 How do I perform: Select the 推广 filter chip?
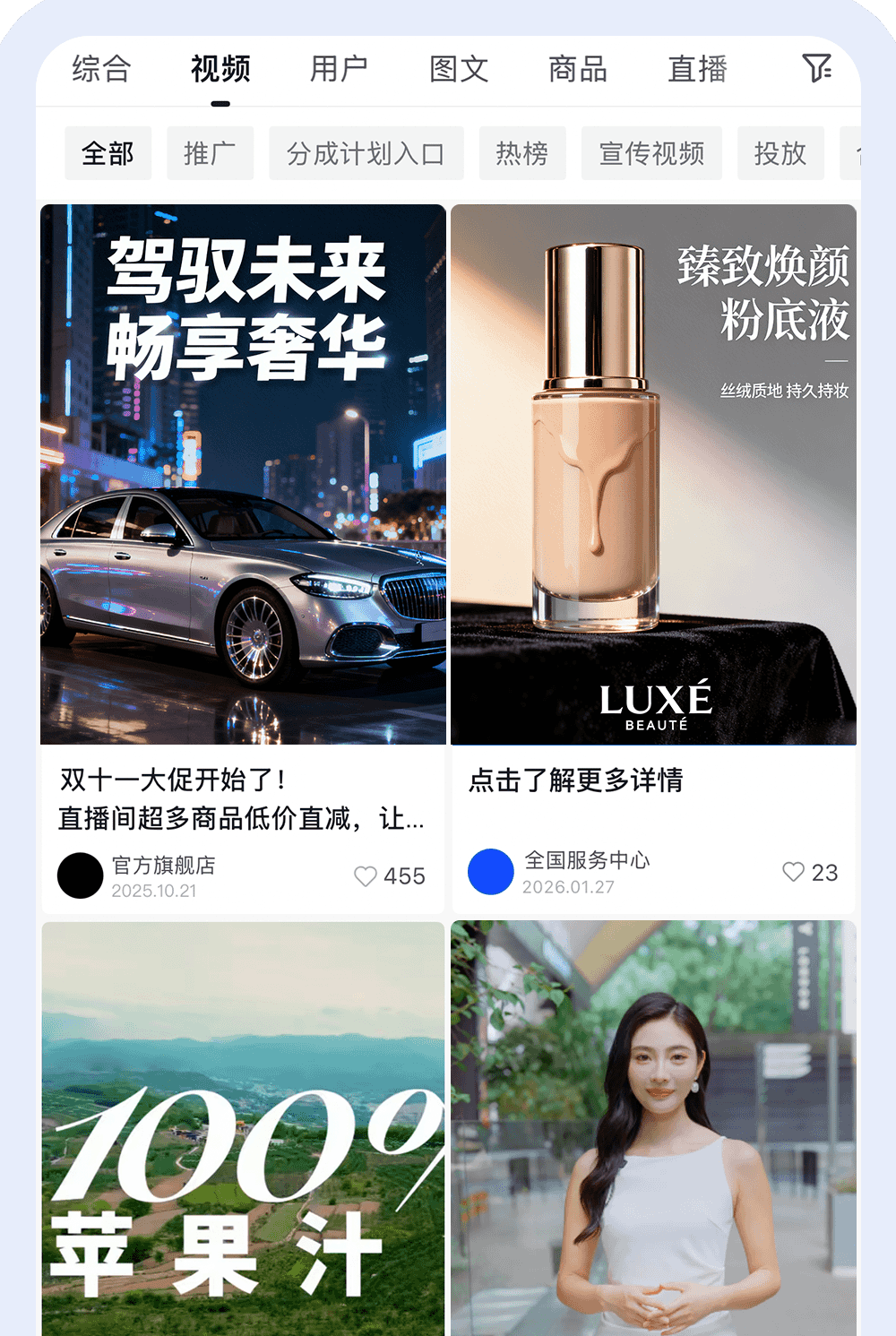pyautogui.click(x=210, y=153)
